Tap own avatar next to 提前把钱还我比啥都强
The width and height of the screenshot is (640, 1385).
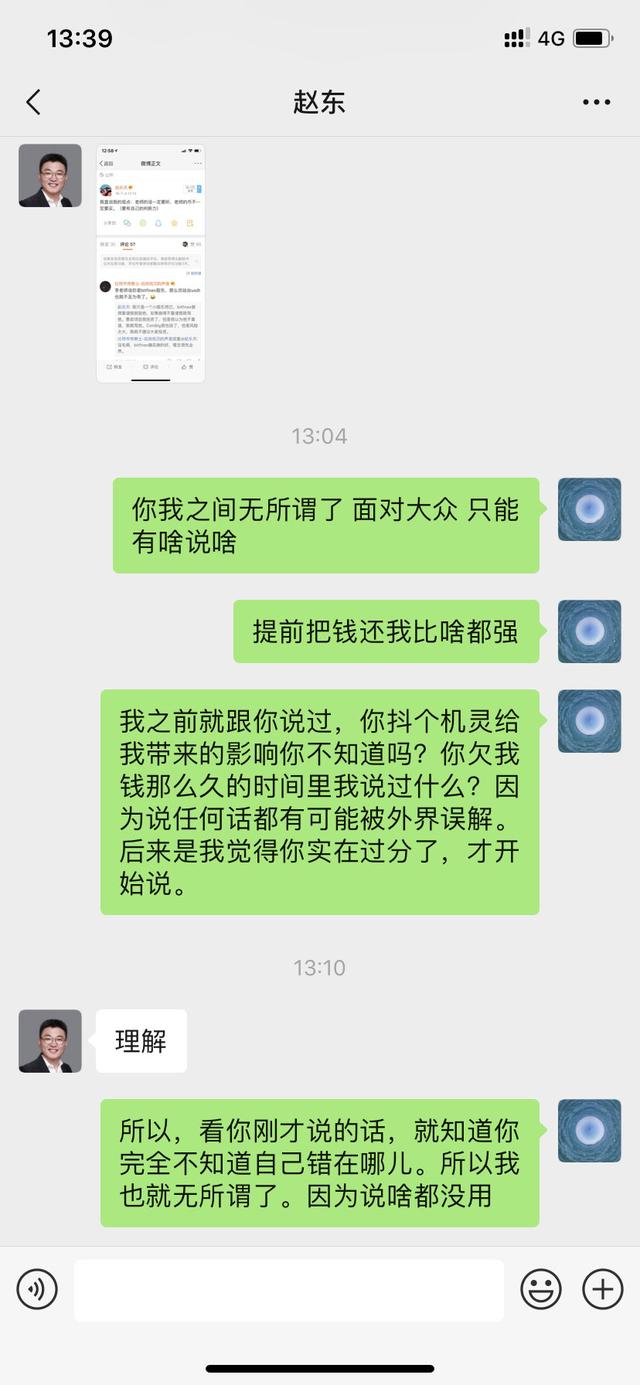pyautogui.click(x=589, y=631)
